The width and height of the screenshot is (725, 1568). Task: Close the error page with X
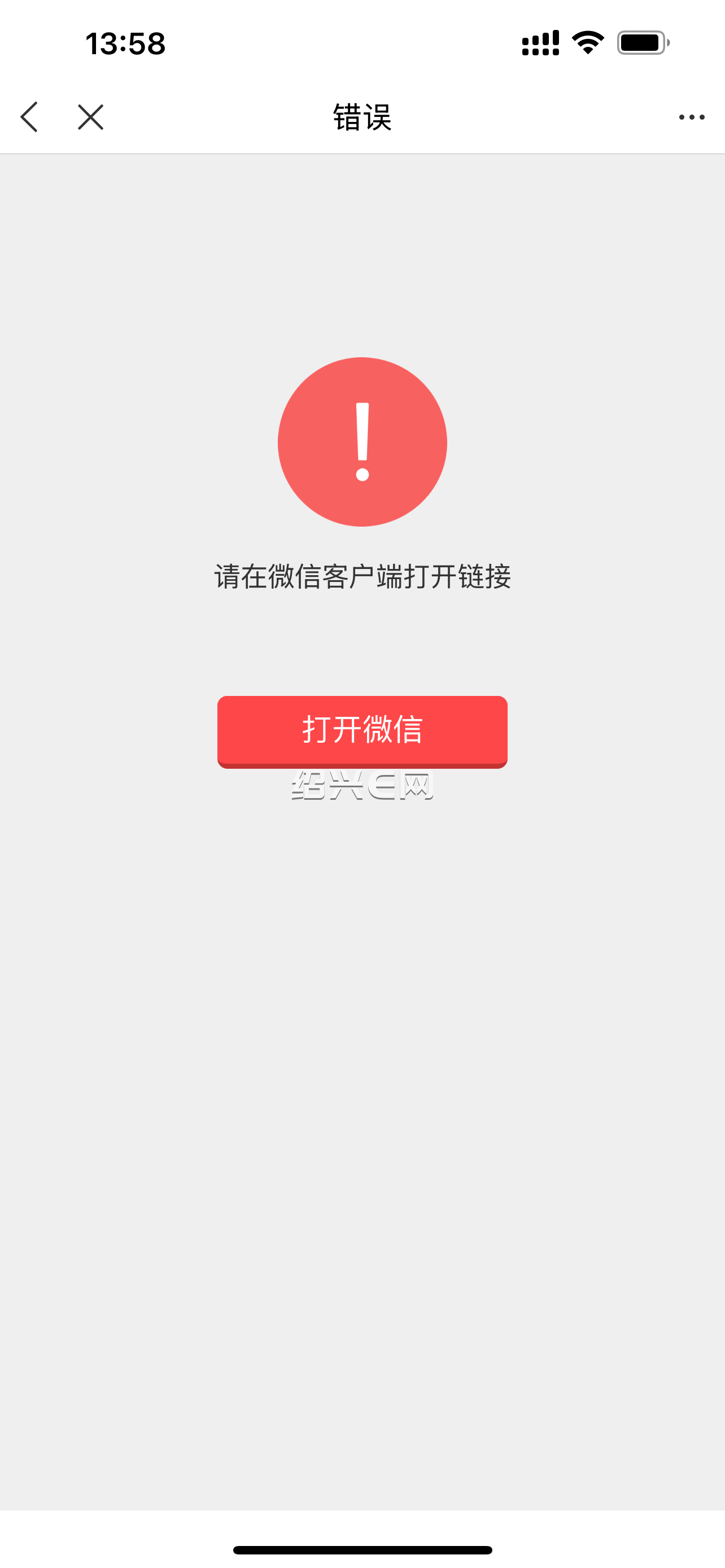tap(91, 117)
